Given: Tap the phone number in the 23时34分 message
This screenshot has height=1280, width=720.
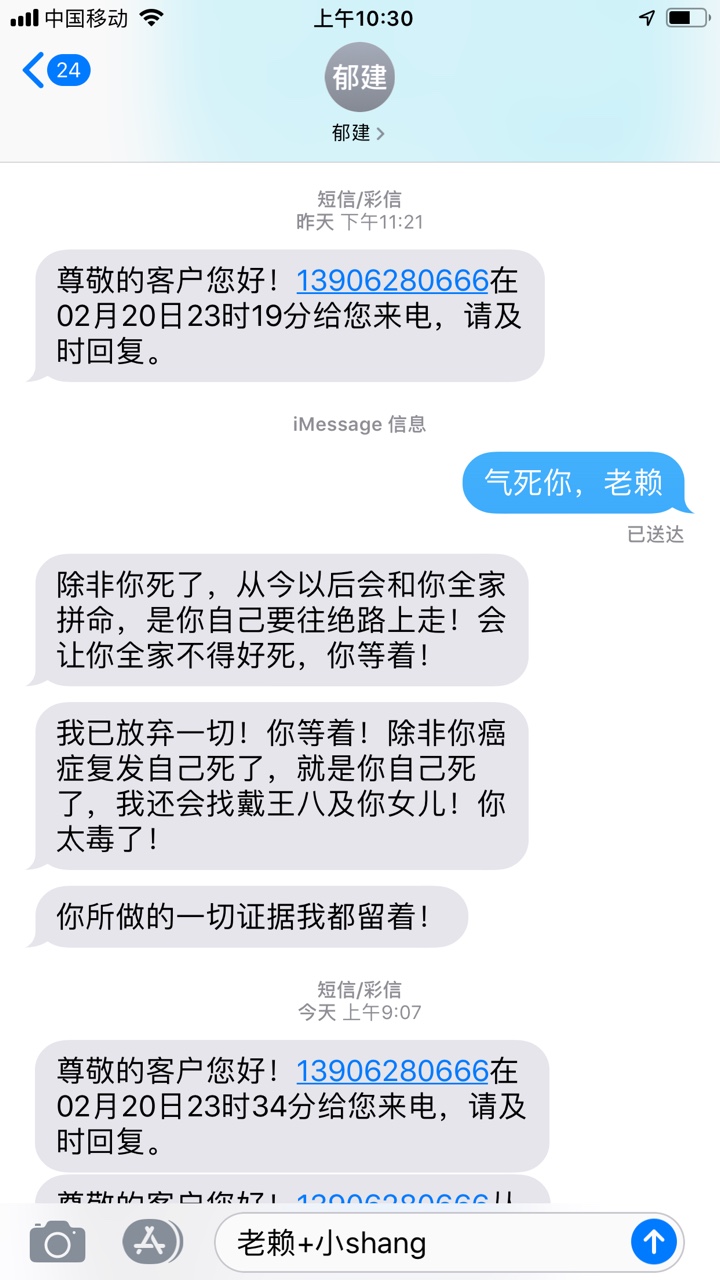Looking at the screenshot, I should [392, 1071].
